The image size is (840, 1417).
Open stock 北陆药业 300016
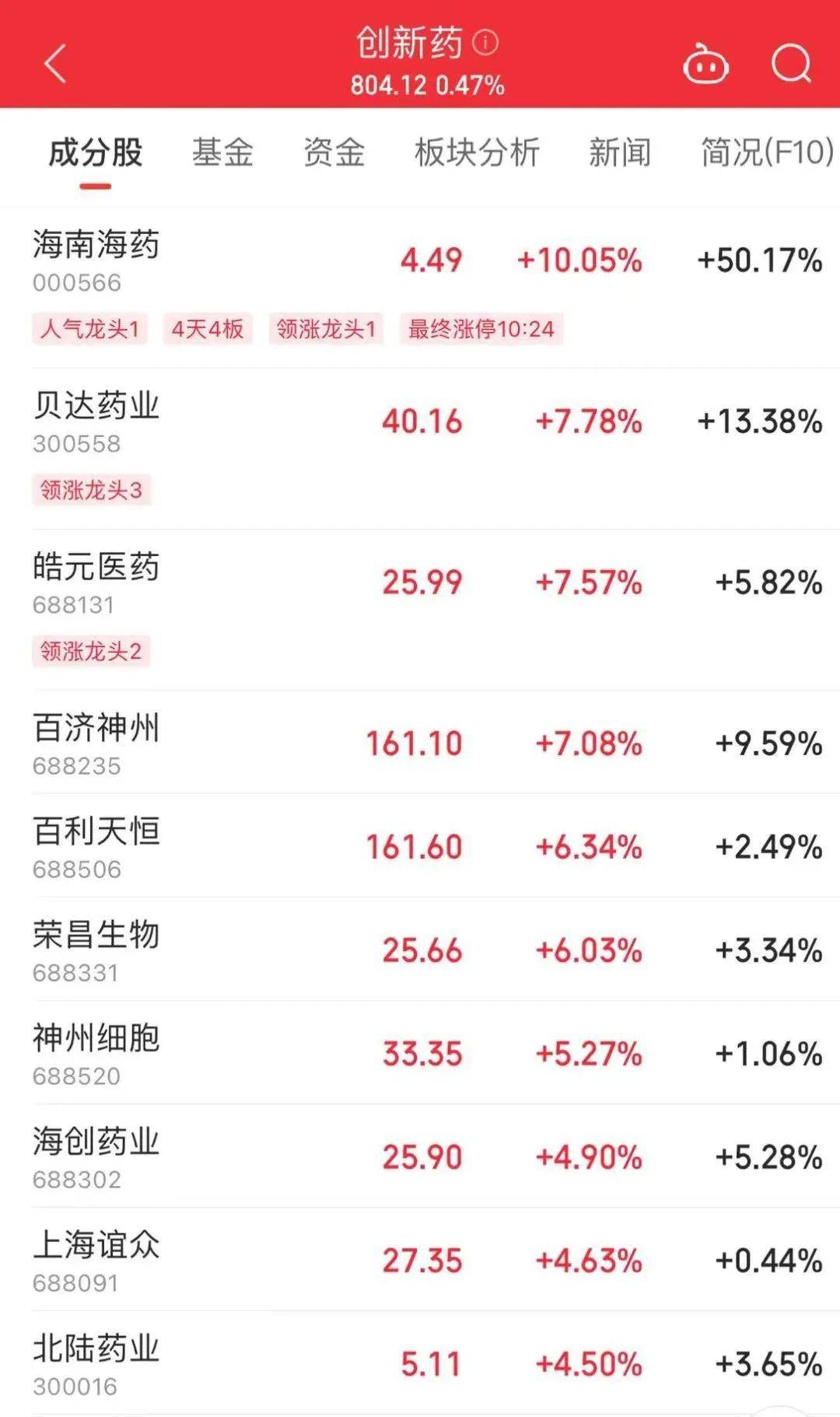[96, 1363]
